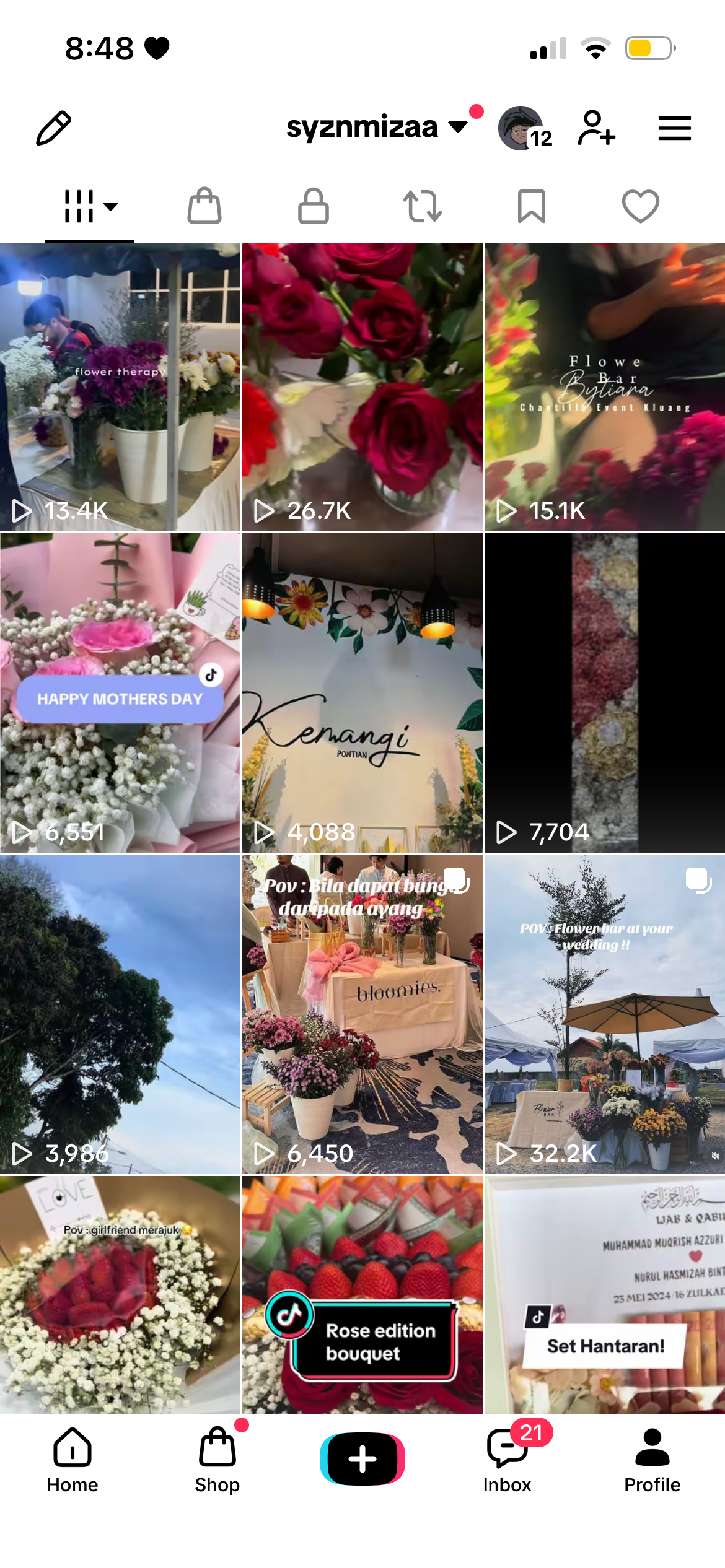The image size is (725, 1568).
Task: Open the flower bar wedding video with 32.2K views
Action: pyautogui.click(x=605, y=1014)
